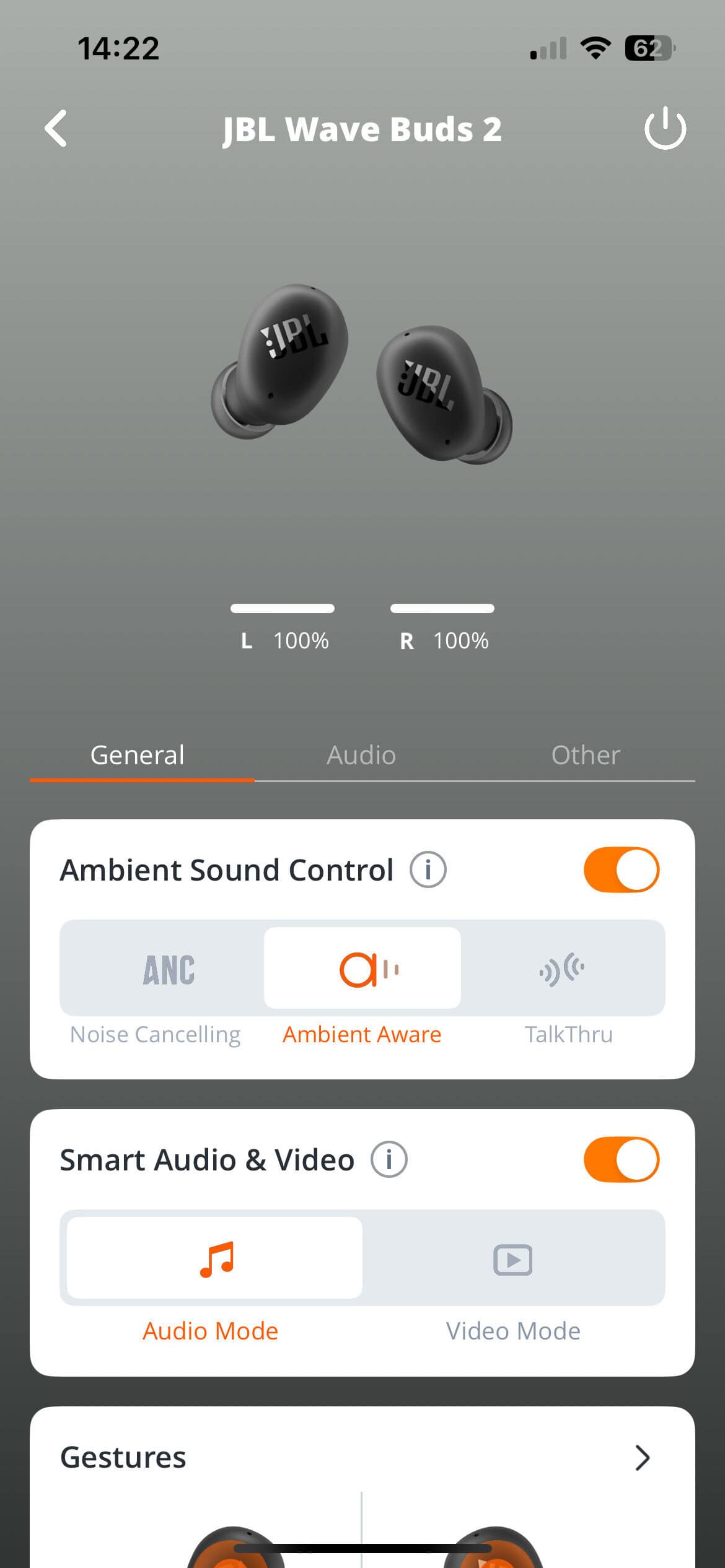Select TalkThru mode
Image resolution: width=725 pixels, height=1568 pixels.
(563, 969)
